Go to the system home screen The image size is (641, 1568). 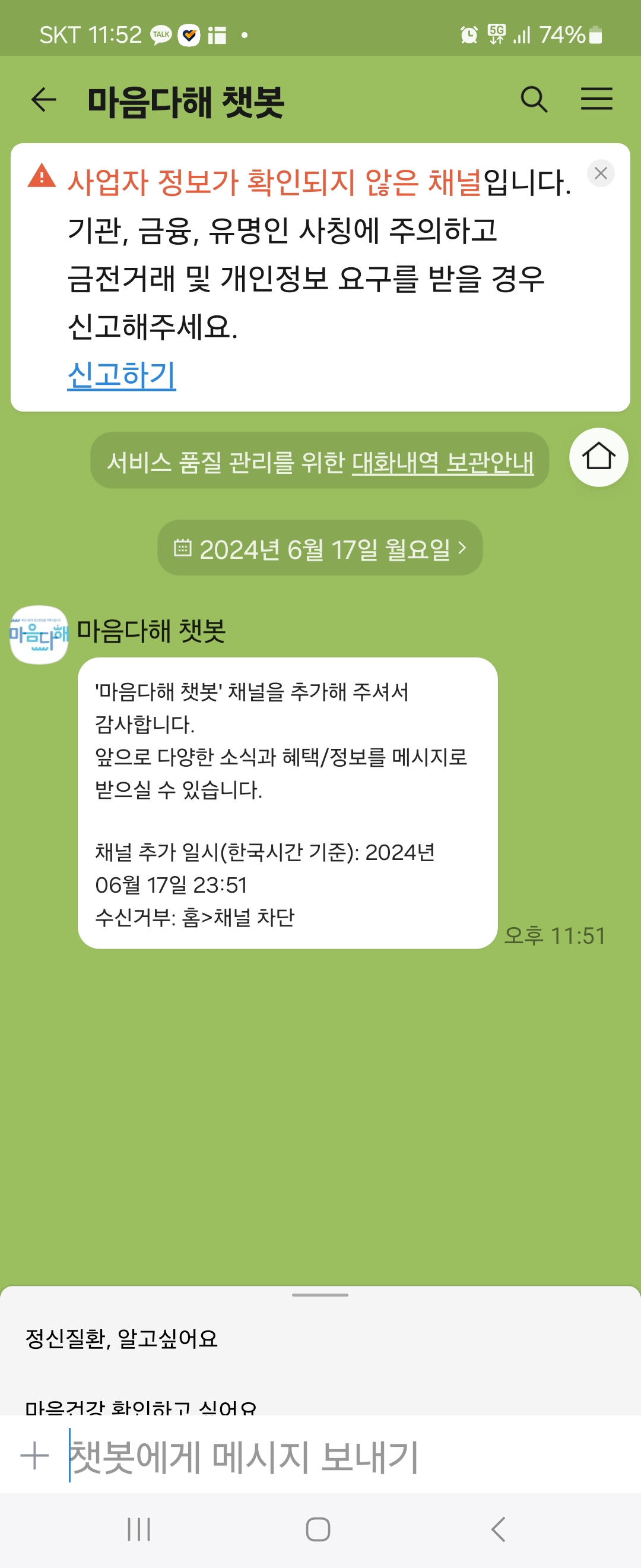[x=318, y=1529]
